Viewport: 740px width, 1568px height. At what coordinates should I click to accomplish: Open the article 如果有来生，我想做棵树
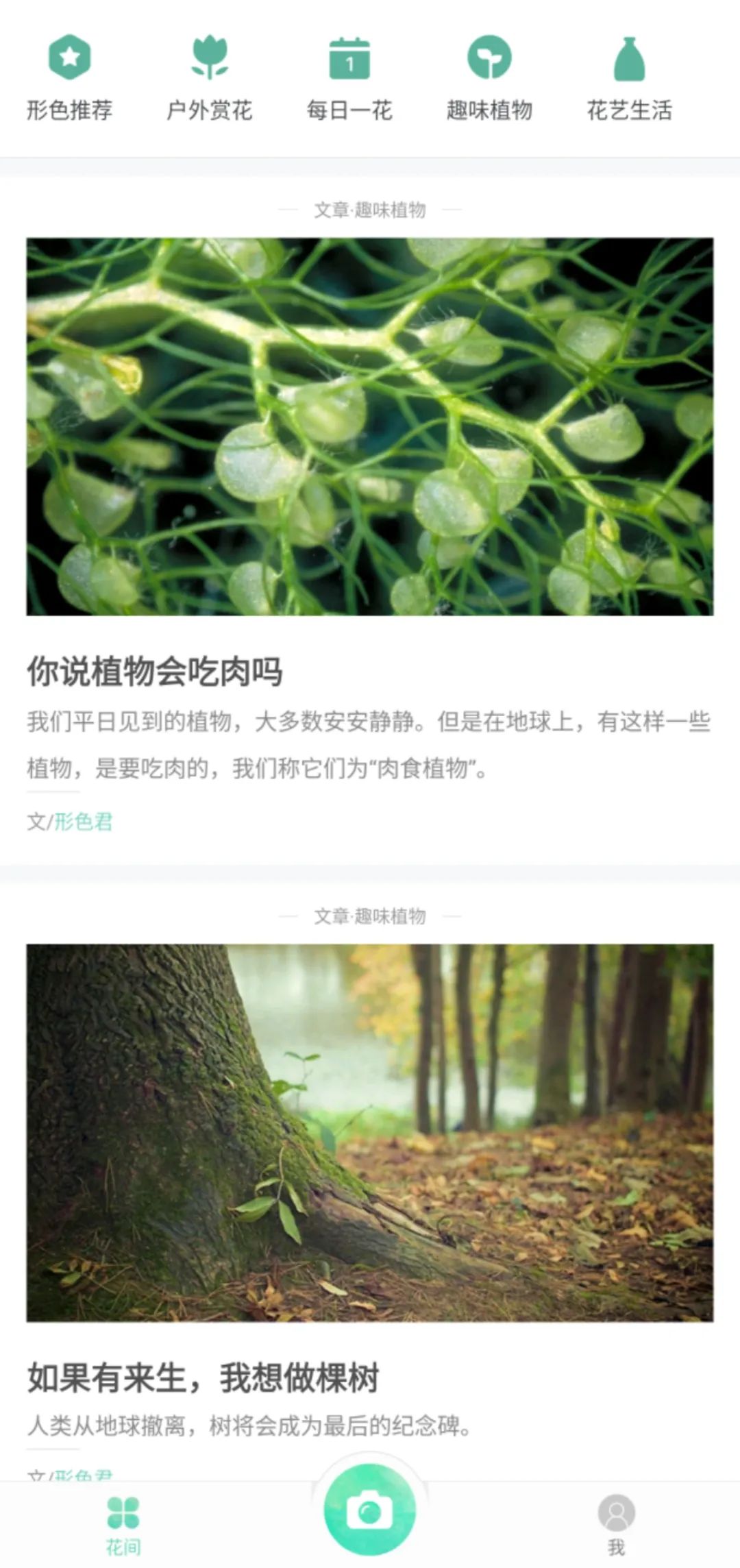coord(203,1377)
